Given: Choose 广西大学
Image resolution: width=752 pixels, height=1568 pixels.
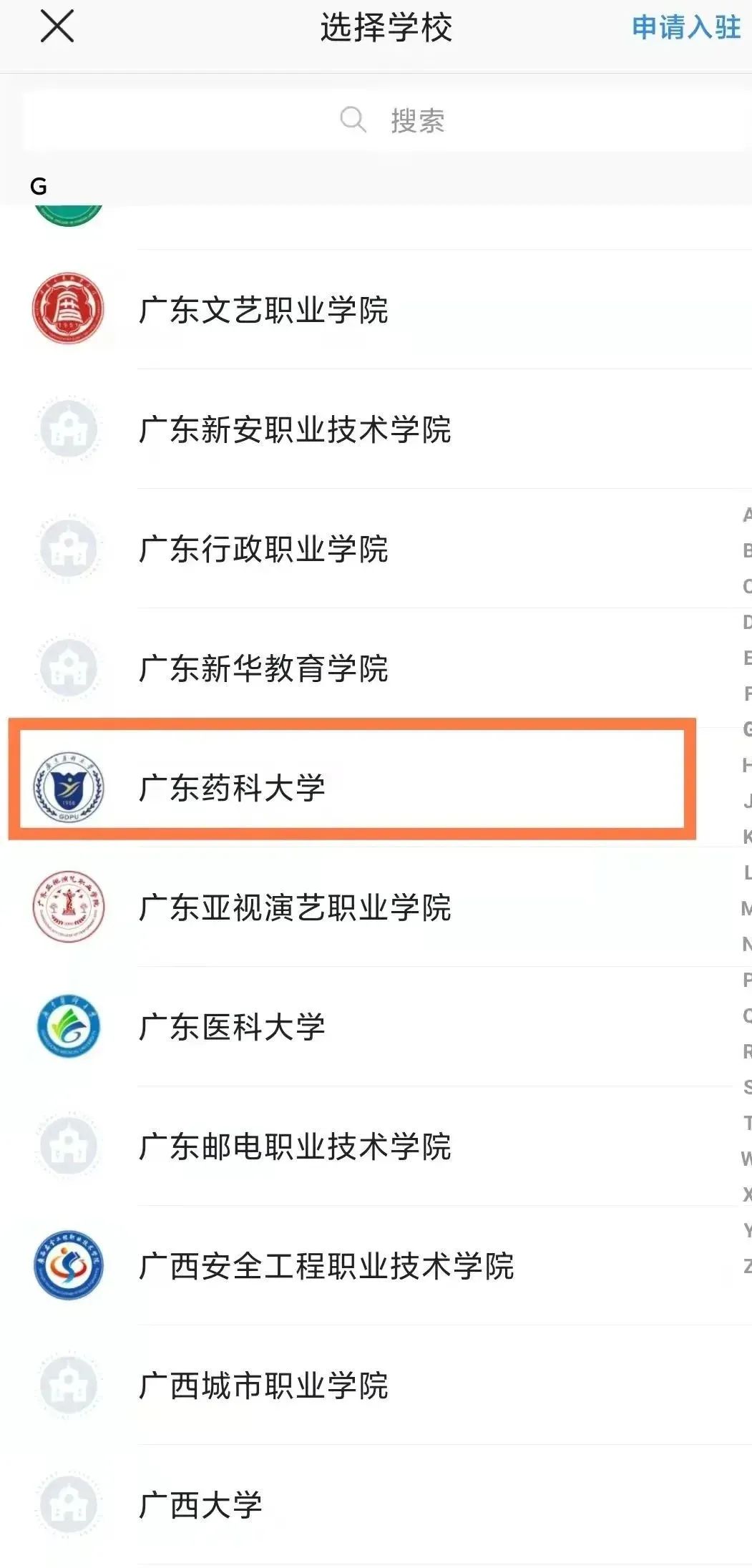Looking at the screenshot, I should pos(200,1505).
